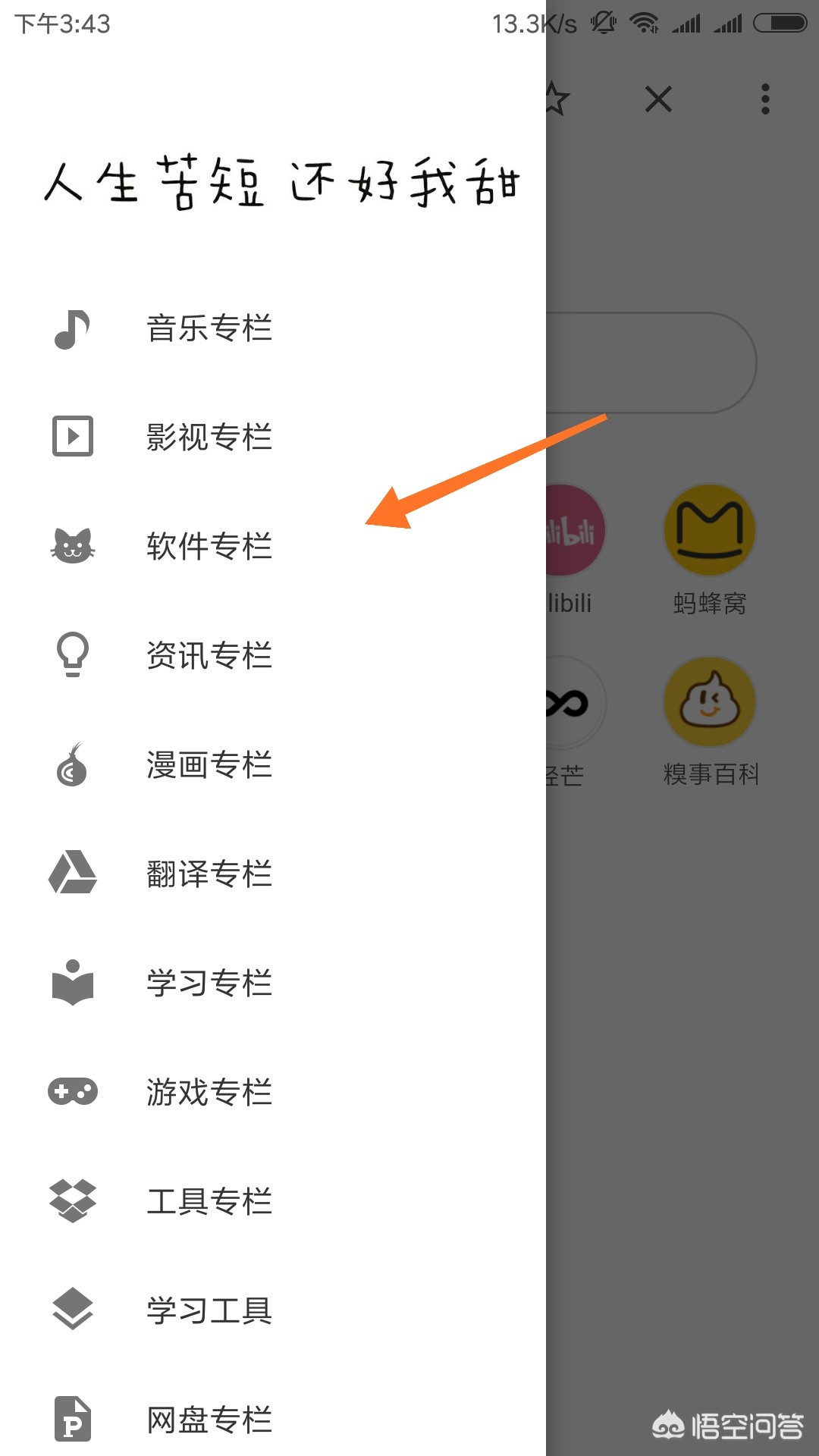Viewport: 819px width, 1456px height.
Task: Open the 音乐专栏 menu item
Action: click(x=209, y=328)
